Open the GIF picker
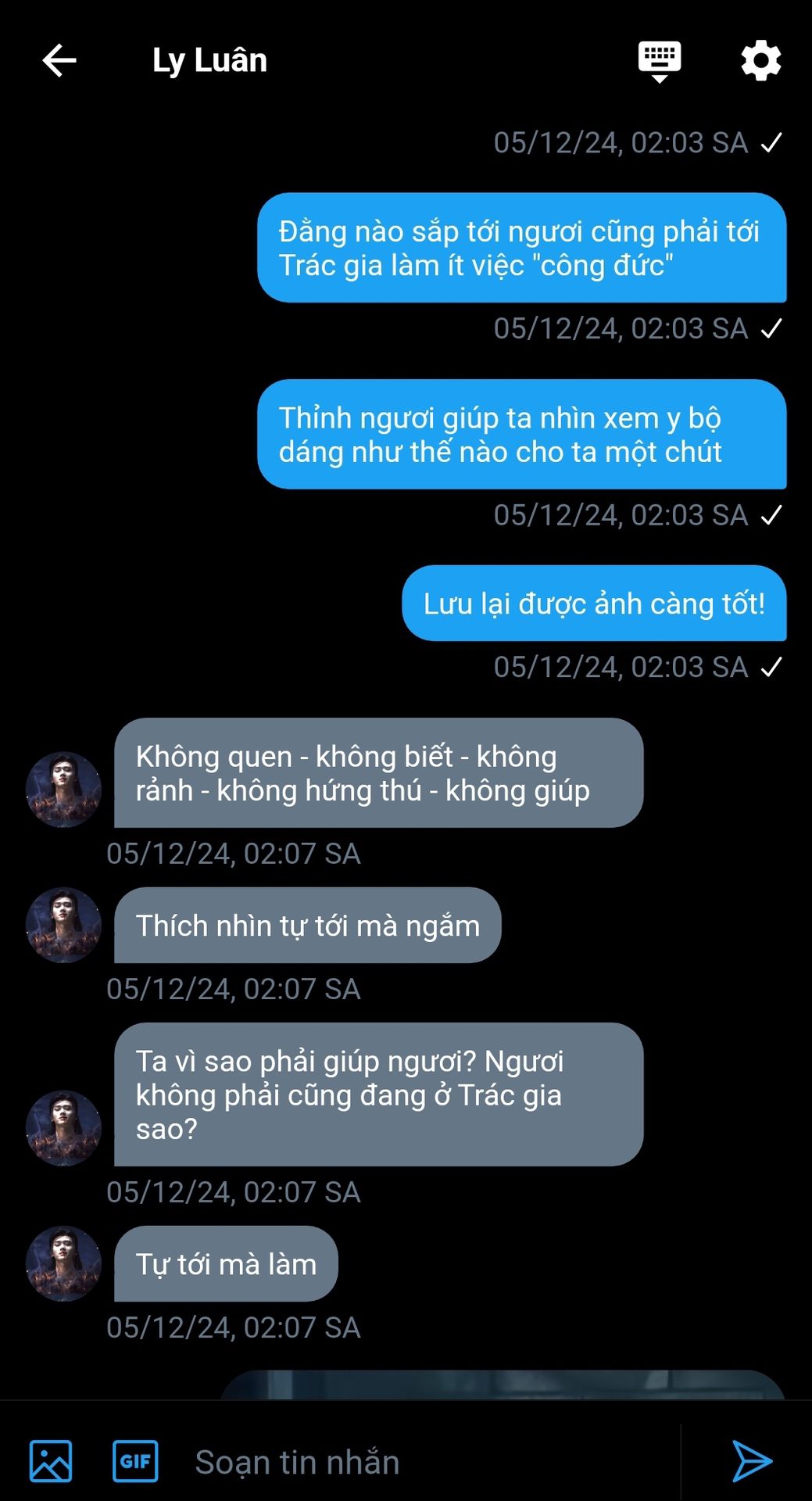 click(135, 1460)
